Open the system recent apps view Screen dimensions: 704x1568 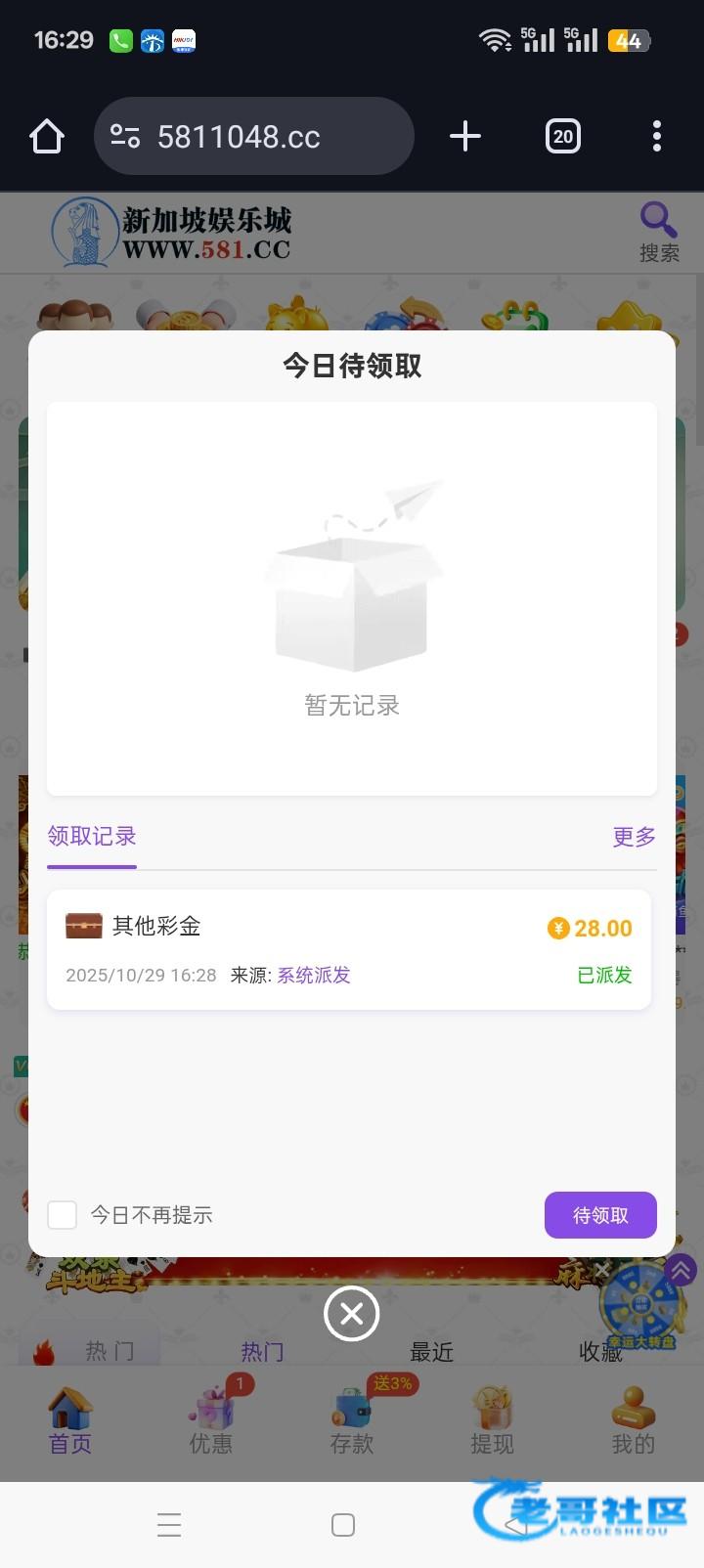(x=169, y=1525)
